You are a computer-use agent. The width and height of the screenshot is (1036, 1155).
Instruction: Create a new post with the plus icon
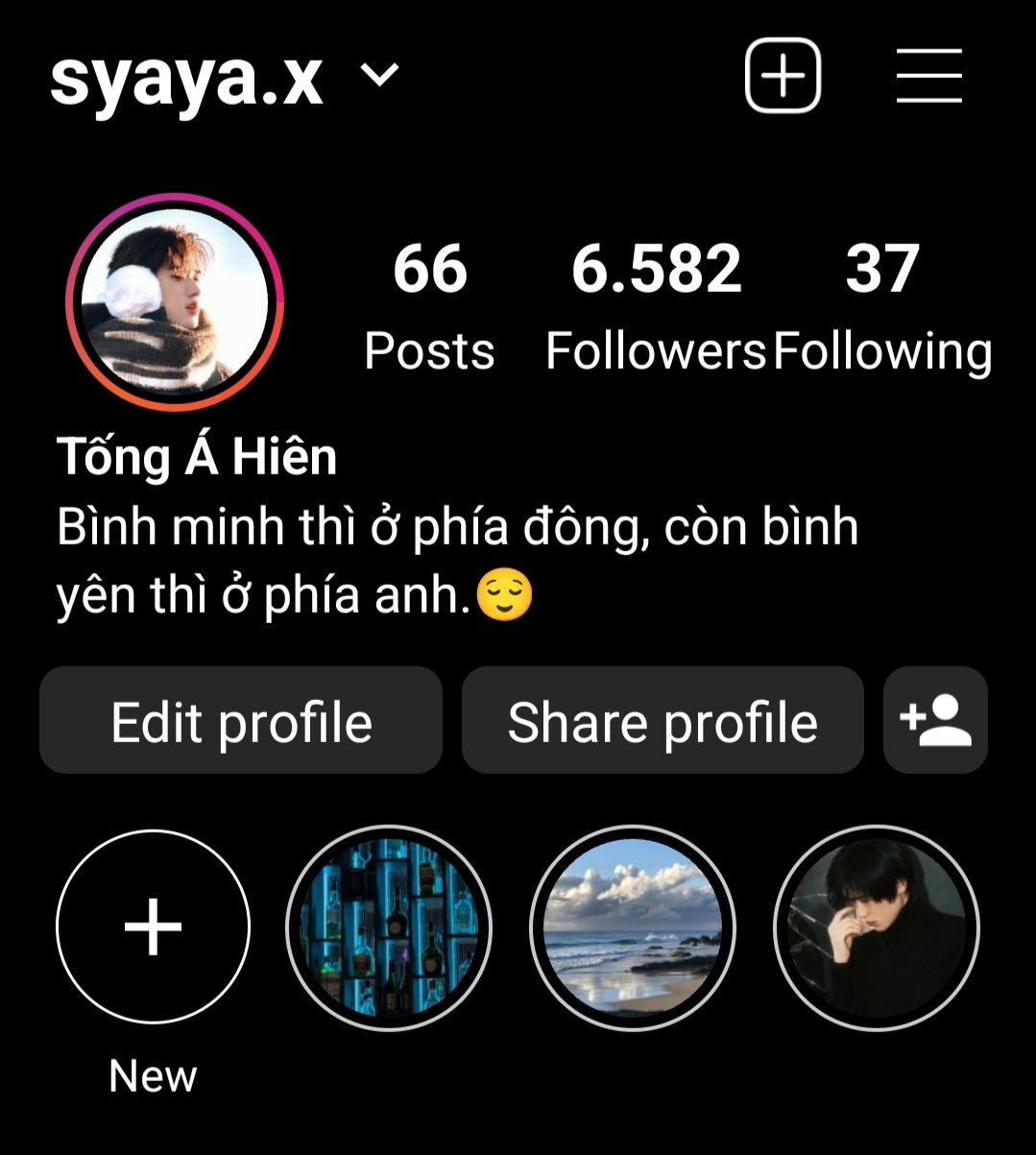pos(783,76)
